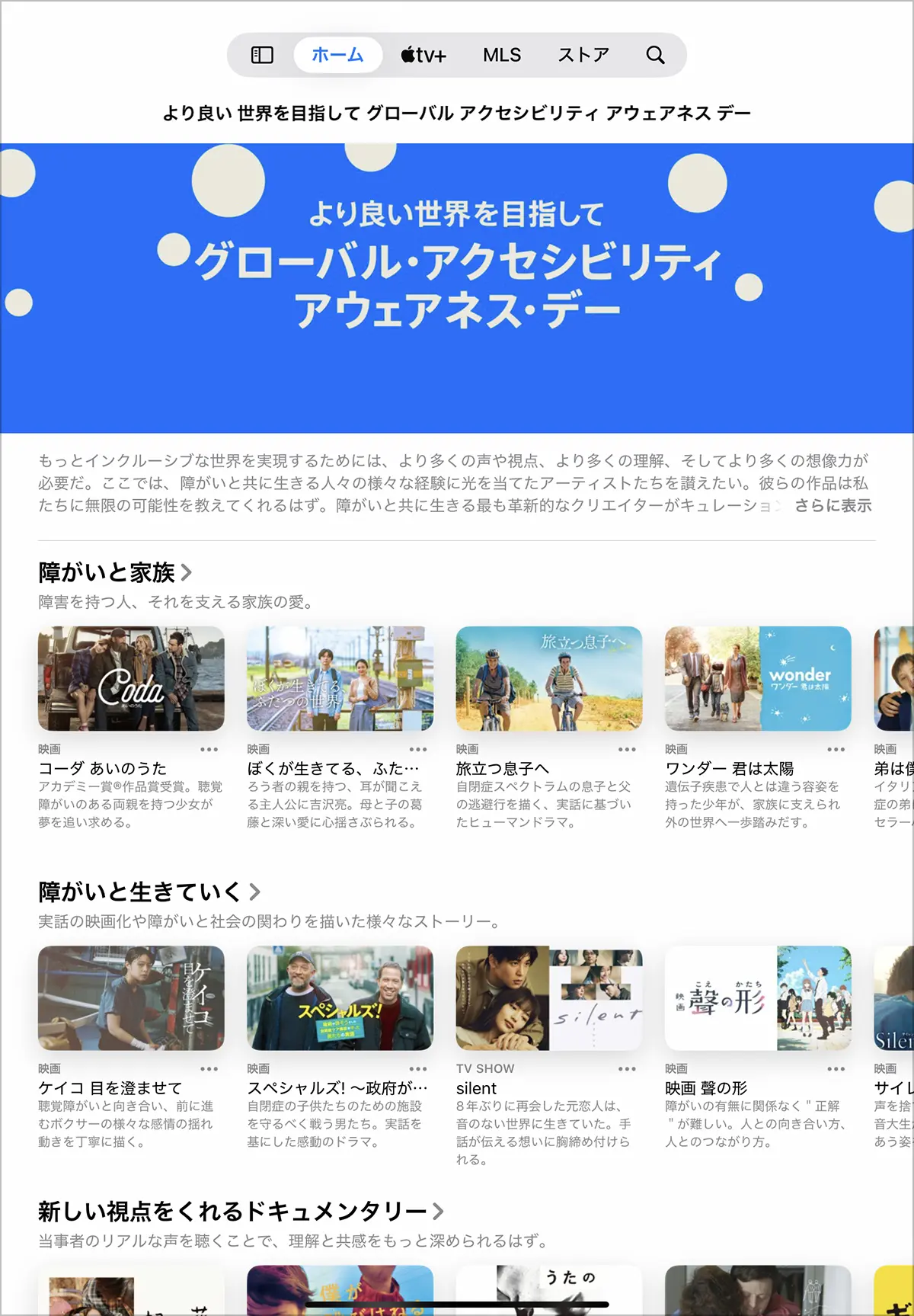
Task: Switch to the ストア tab
Action: pyautogui.click(x=583, y=55)
